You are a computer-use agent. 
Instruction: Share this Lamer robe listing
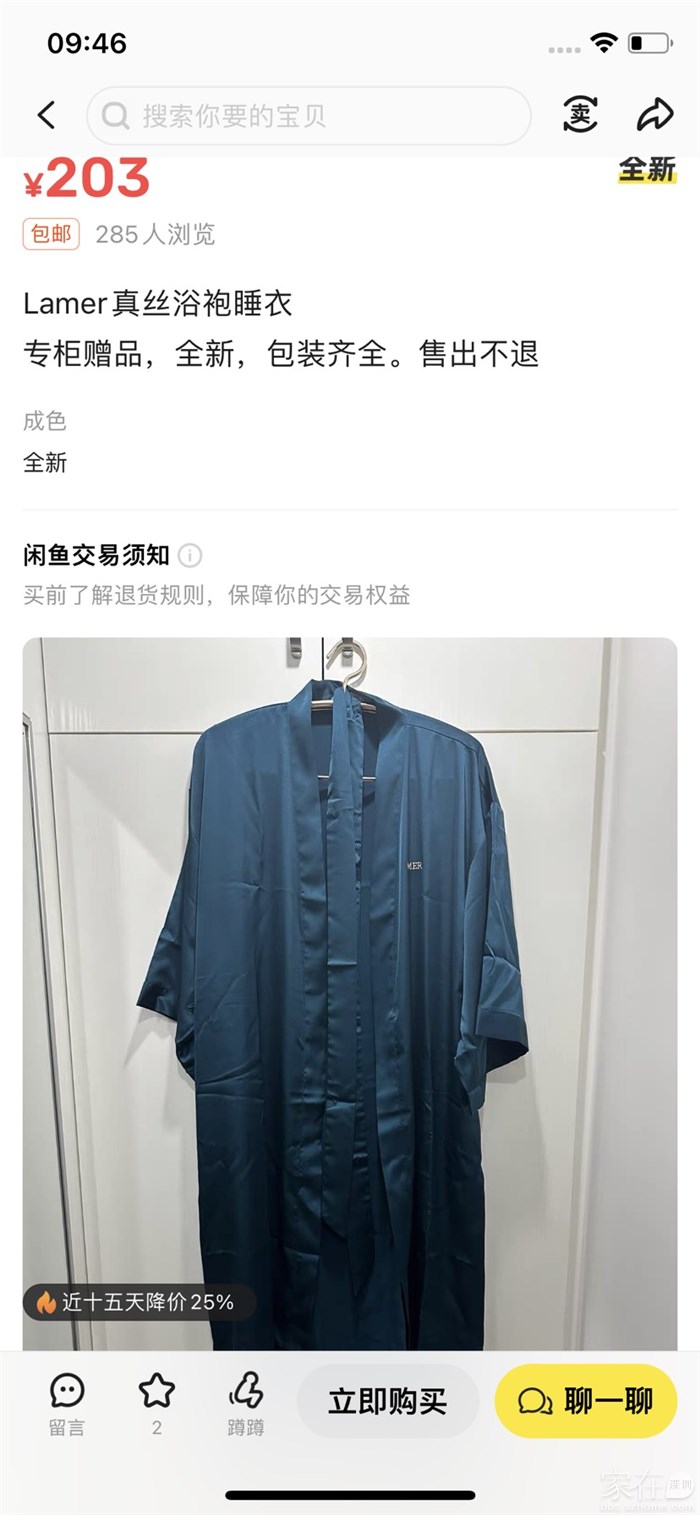655,116
